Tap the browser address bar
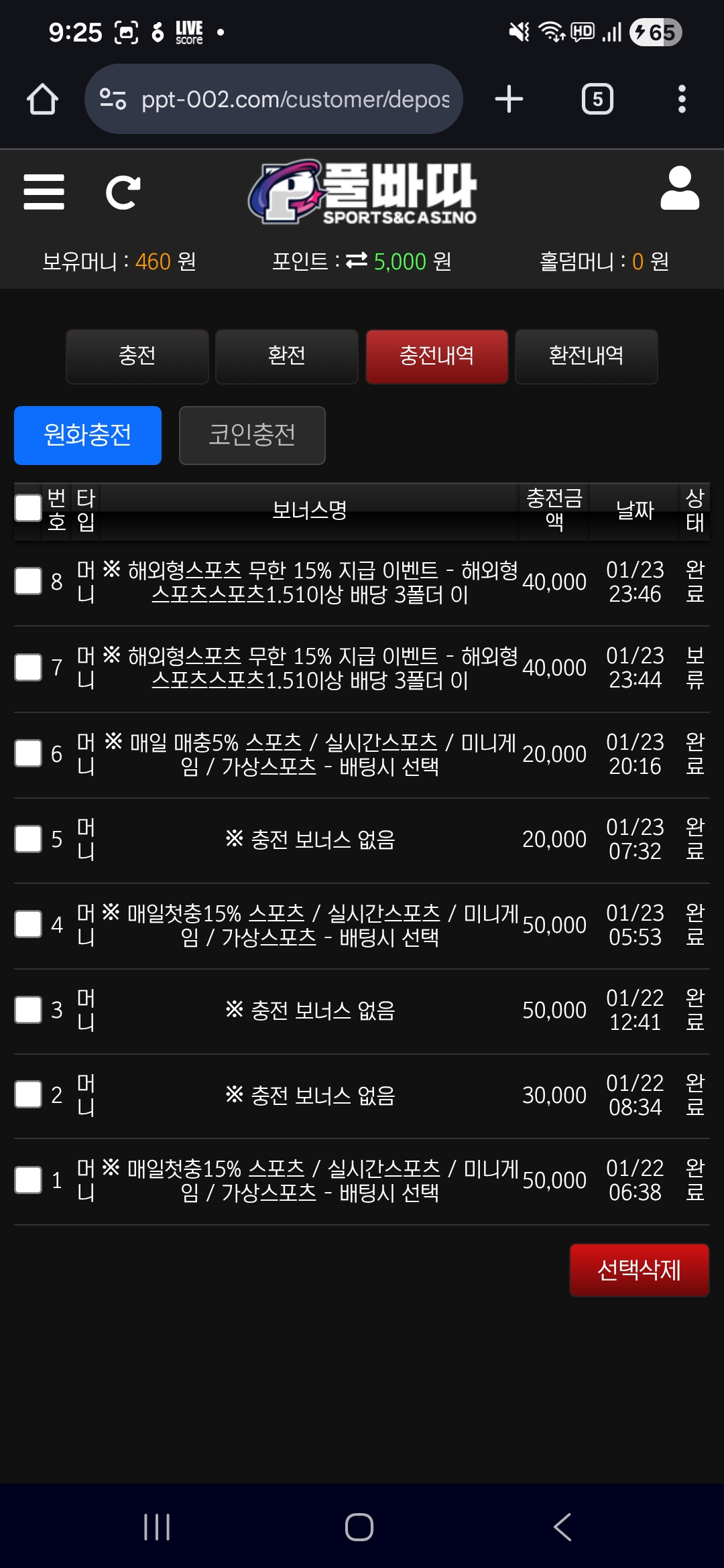 (x=282, y=99)
